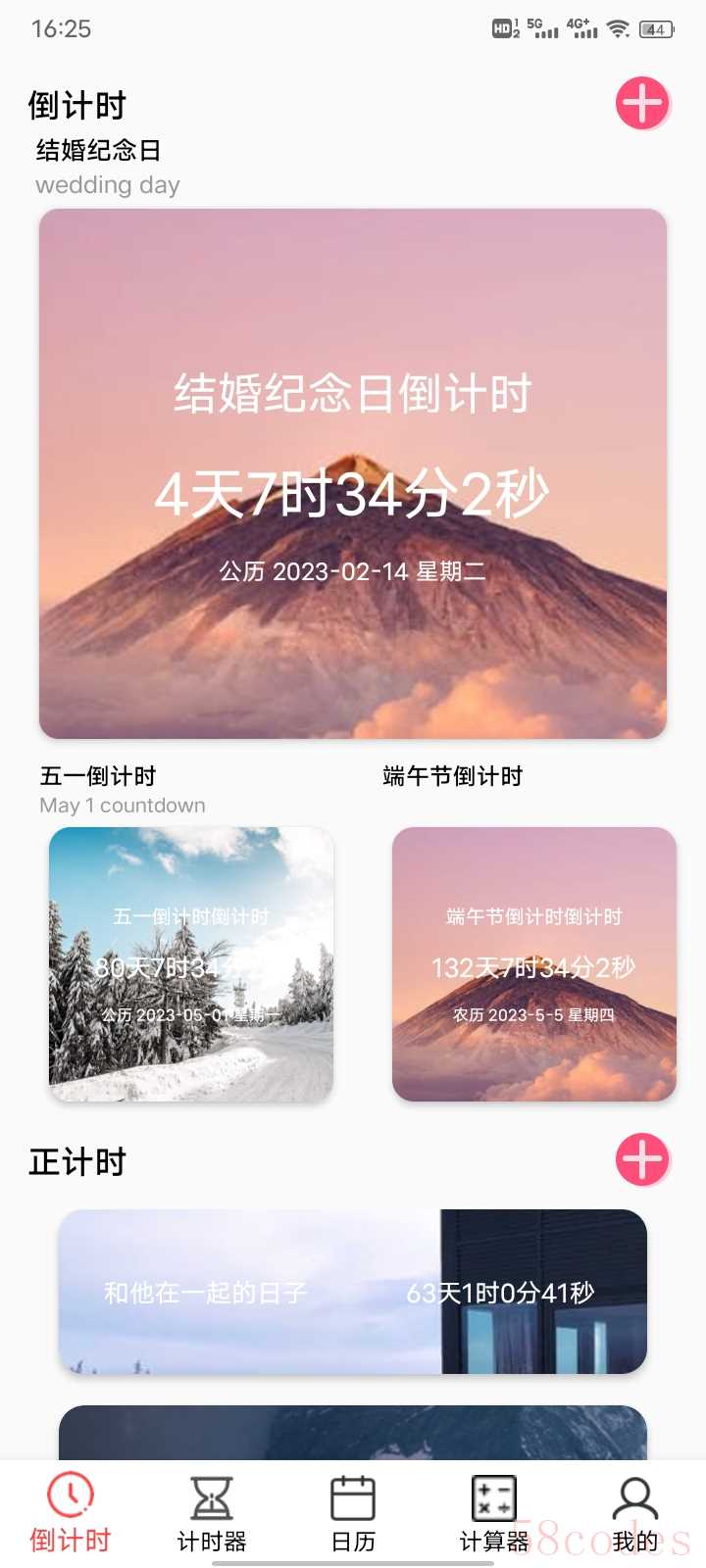Open the 端午节倒计时 card
Image resolution: width=706 pixels, height=1568 pixels.
click(534, 964)
